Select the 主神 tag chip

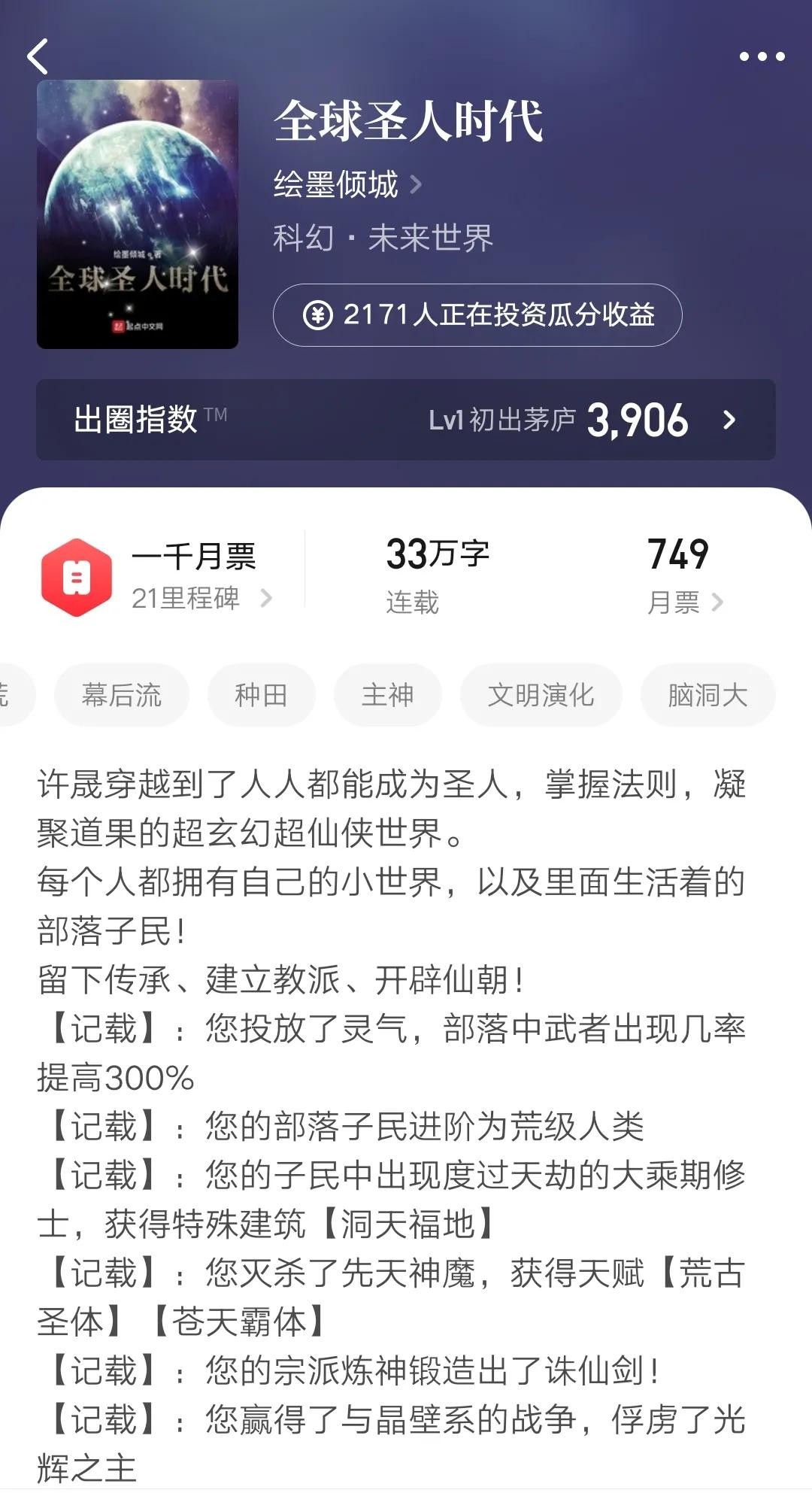click(x=387, y=695)
